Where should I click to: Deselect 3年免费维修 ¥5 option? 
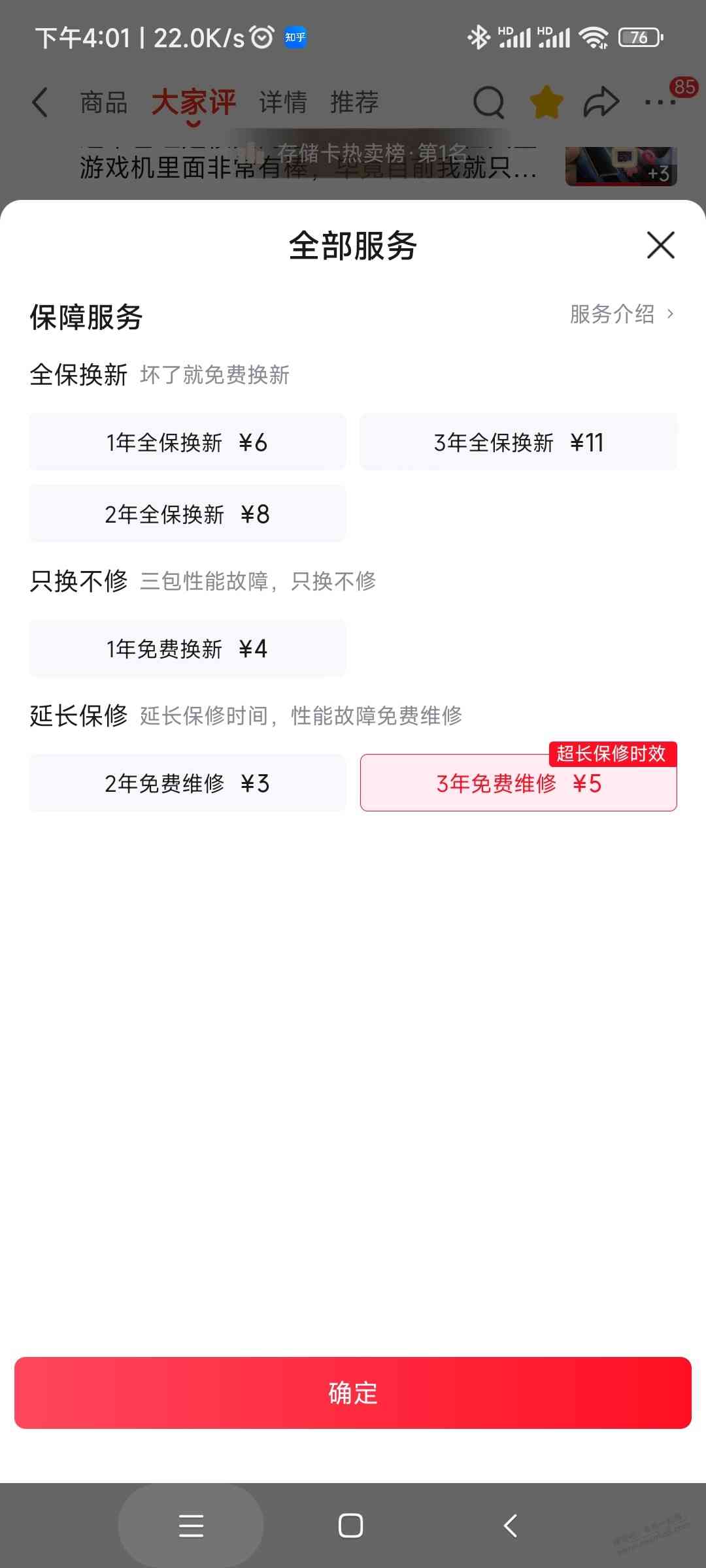click(x=518, y=783)
